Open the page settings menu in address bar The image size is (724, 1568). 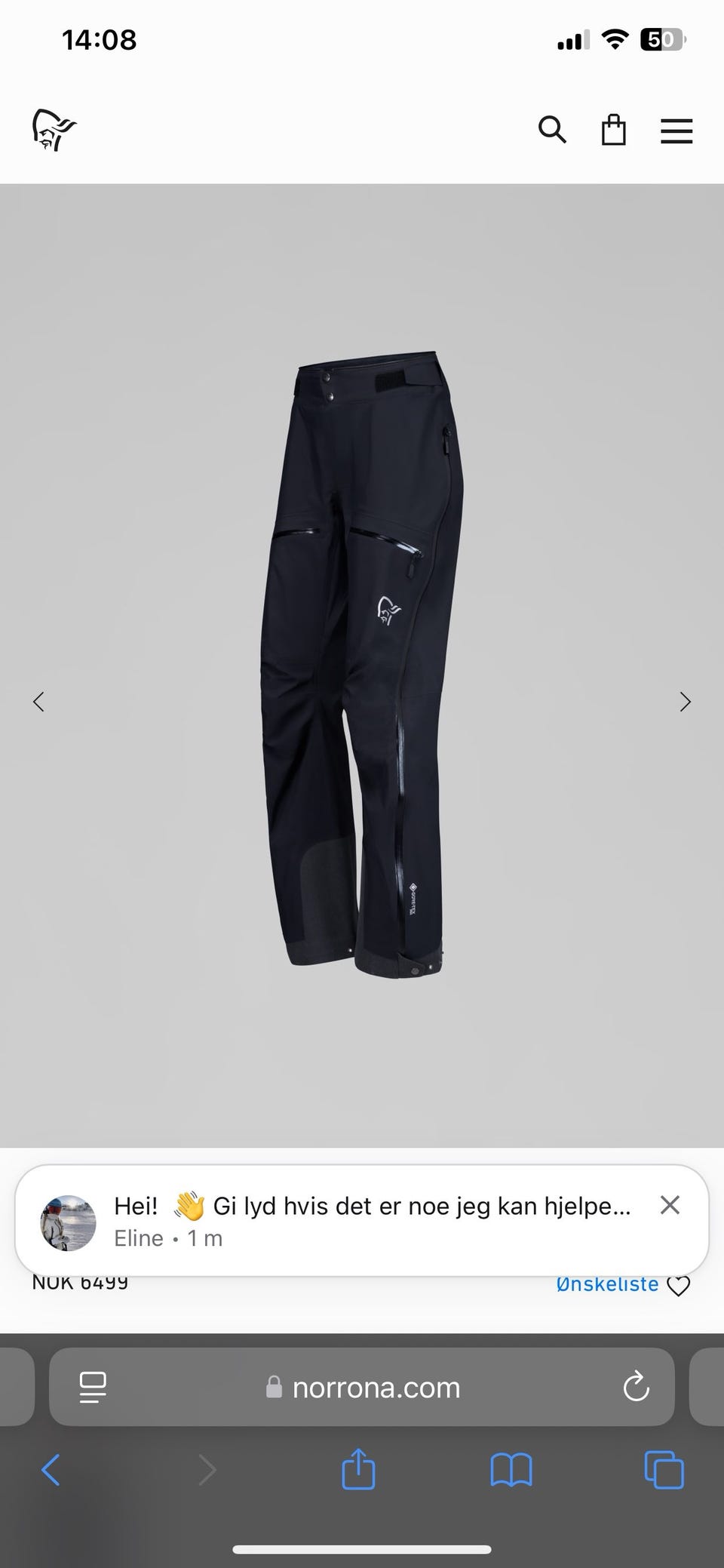click(x=92, y=1387)
